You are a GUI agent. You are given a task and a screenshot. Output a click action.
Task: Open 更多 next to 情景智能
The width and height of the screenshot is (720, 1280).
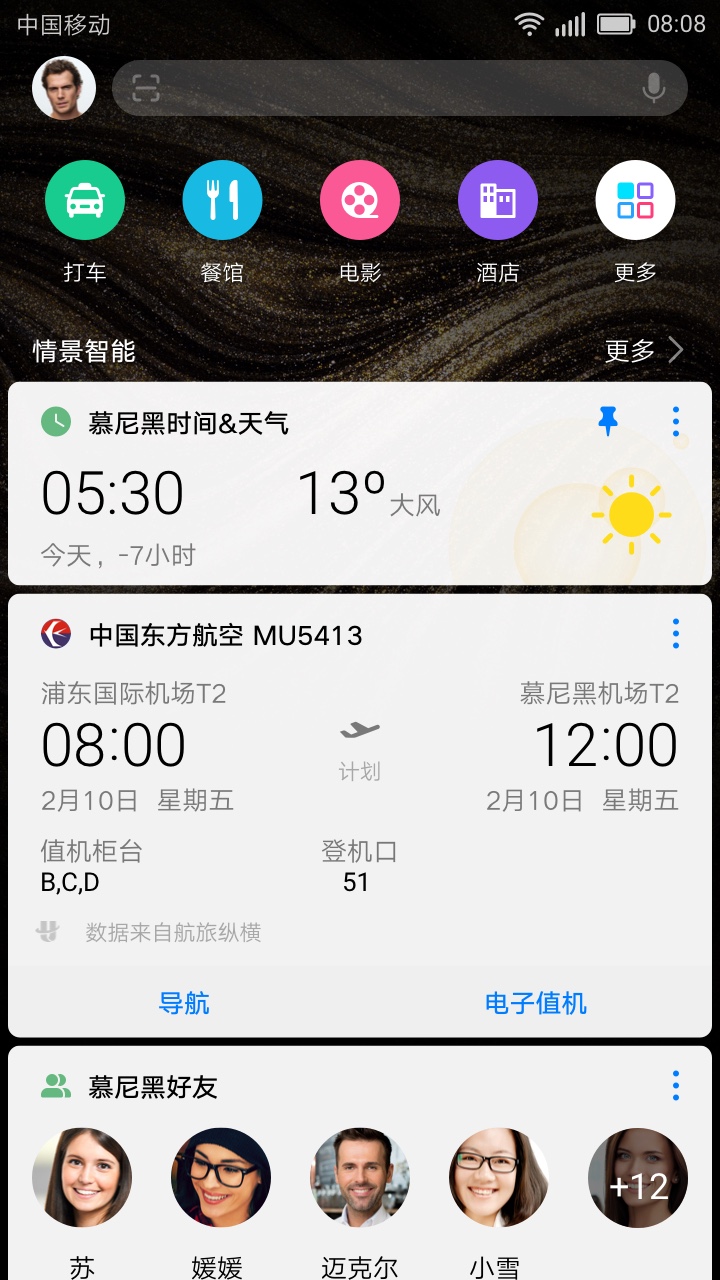pos(643,351)
